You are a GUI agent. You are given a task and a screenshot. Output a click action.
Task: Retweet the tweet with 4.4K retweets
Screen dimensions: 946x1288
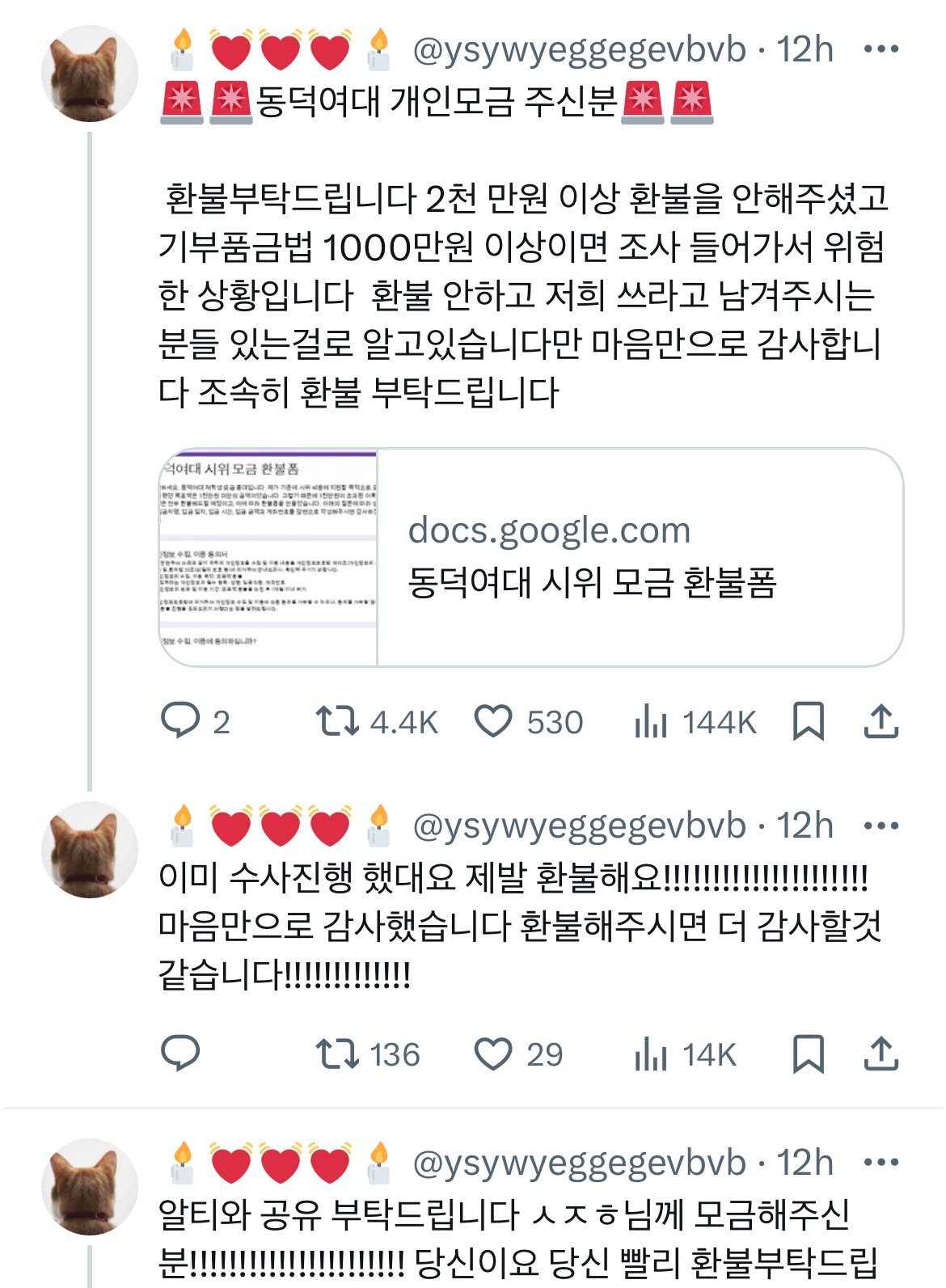(x=337, y=721)
